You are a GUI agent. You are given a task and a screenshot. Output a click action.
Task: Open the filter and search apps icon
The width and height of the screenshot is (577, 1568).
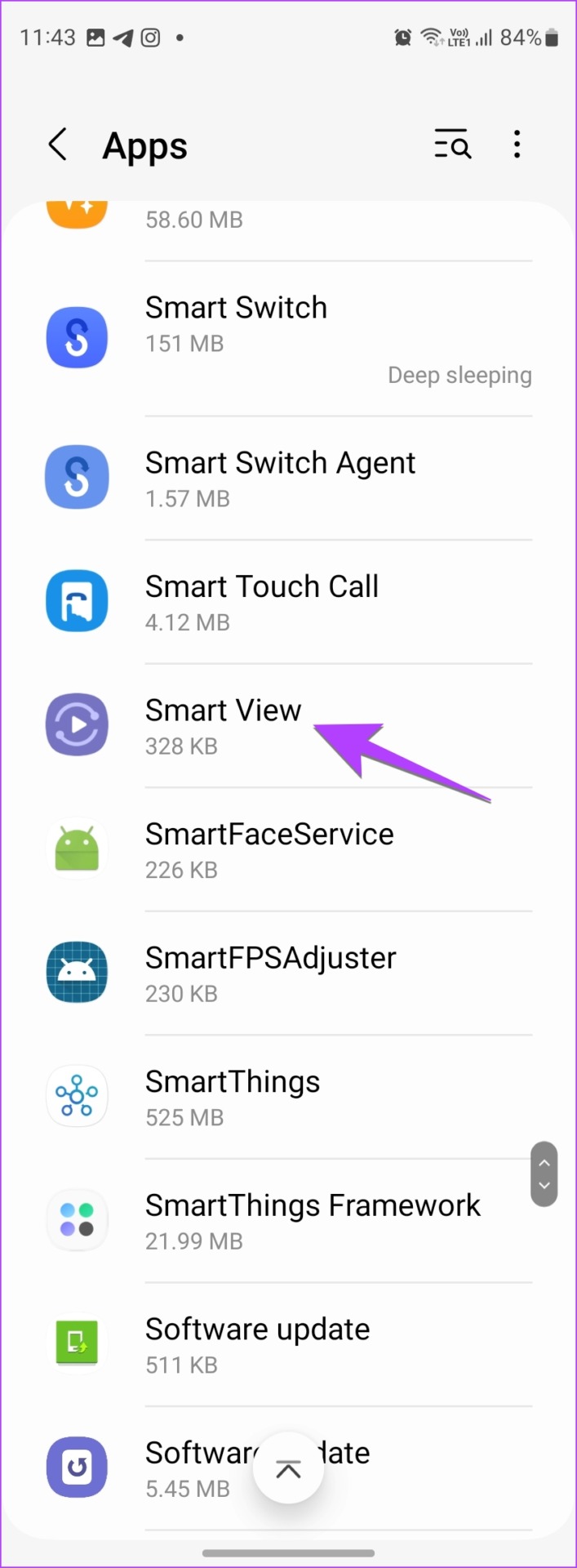pyautogui.click(x=451, y=145)
